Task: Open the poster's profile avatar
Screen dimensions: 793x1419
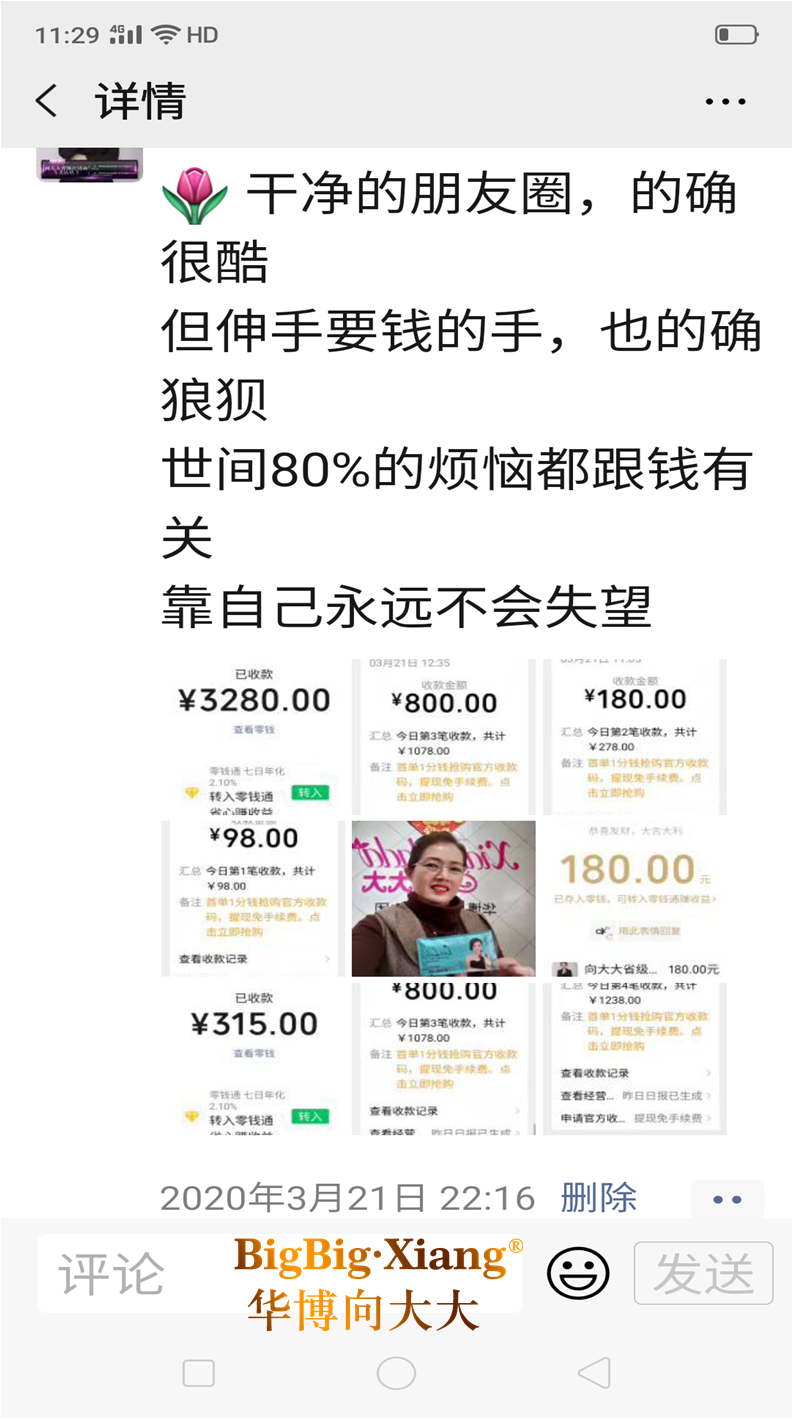Action: [89, 164]
